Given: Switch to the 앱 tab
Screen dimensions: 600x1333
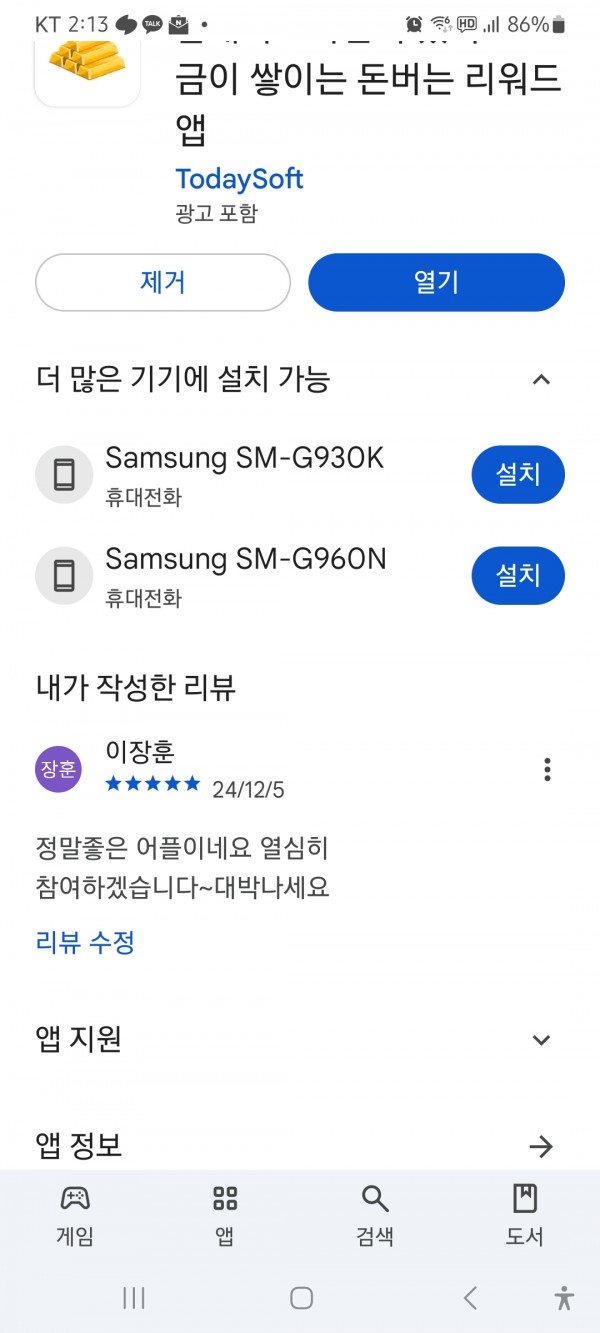Looking at the screenshot, I should click(x=225, y=1215).
